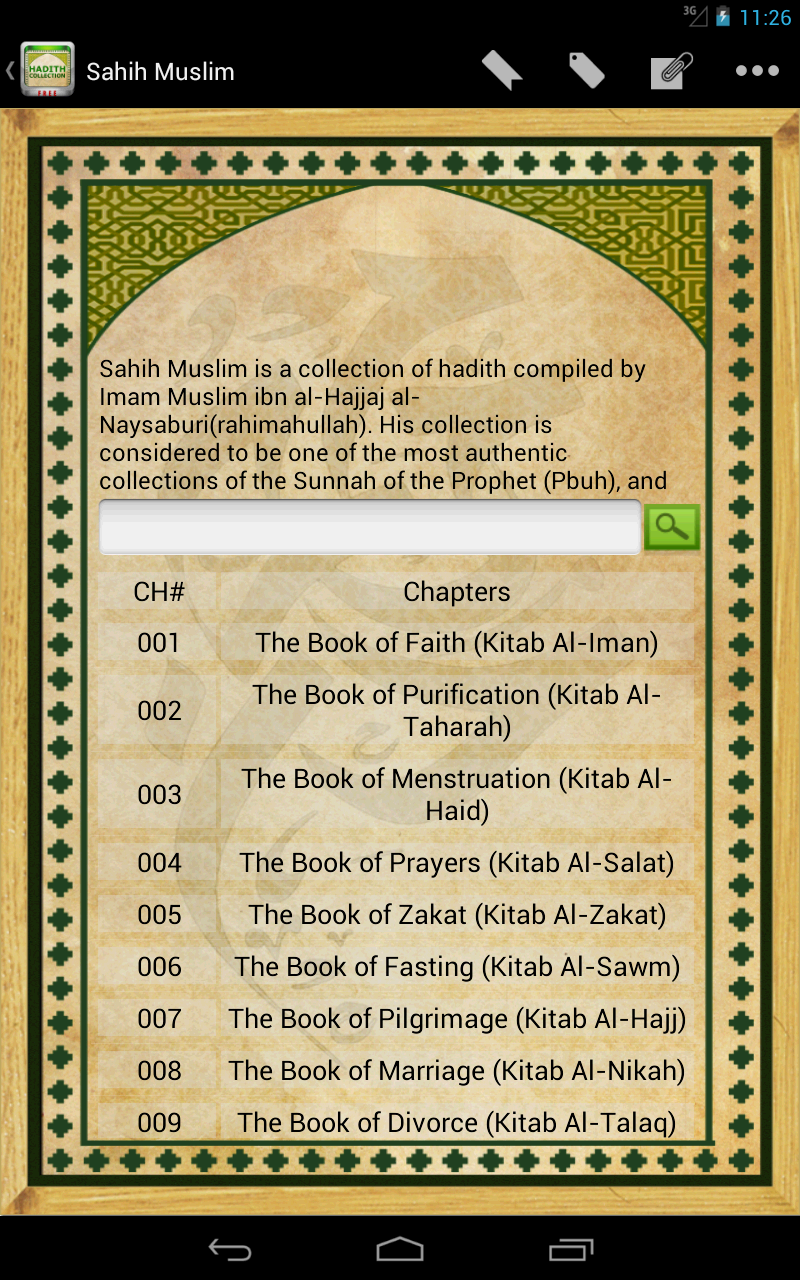Tap the green magnifier search button
Screen dimensions: 800x1280
[x=671, y=527]
